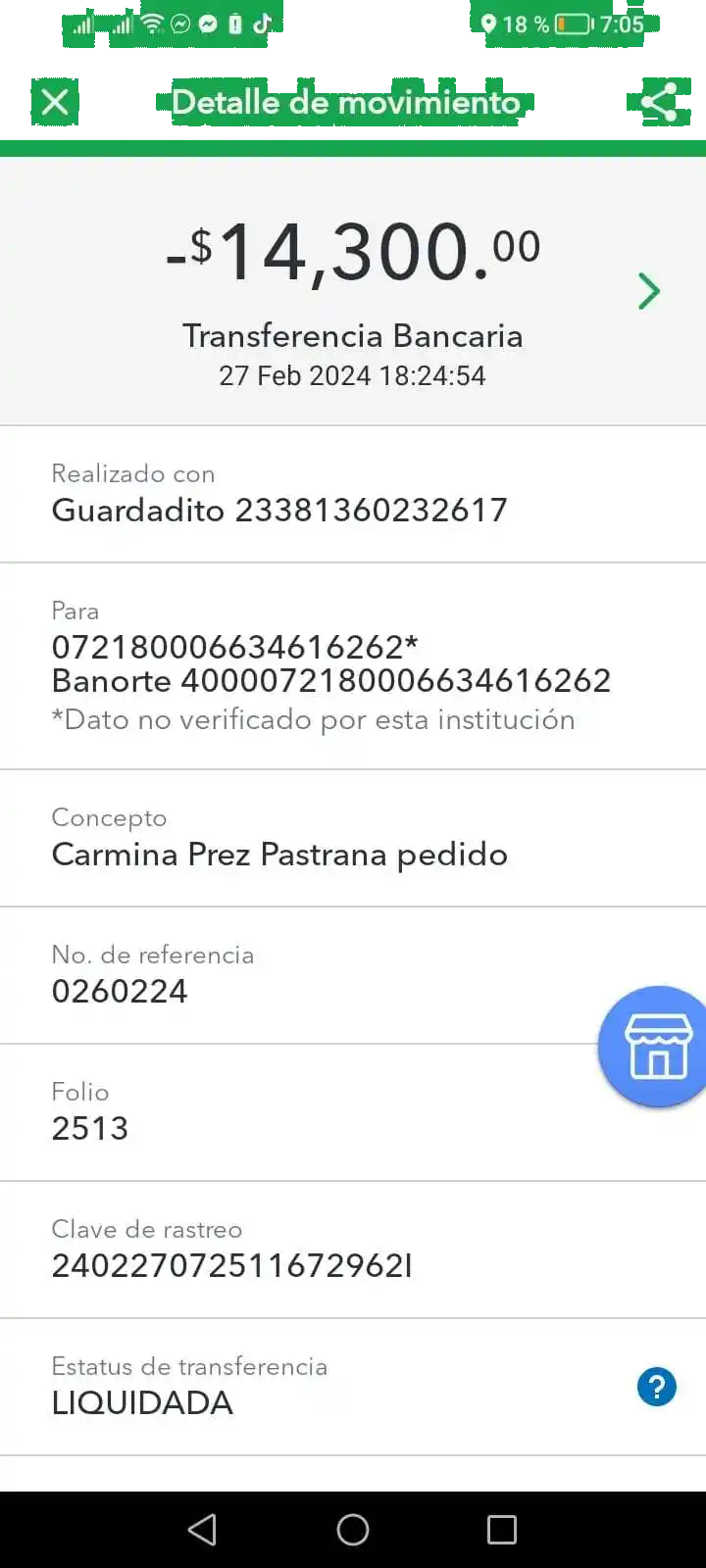This screenshot has height=1568, width=706.
Task: Go back using the system back button
Action: (x=202, y=1530)
